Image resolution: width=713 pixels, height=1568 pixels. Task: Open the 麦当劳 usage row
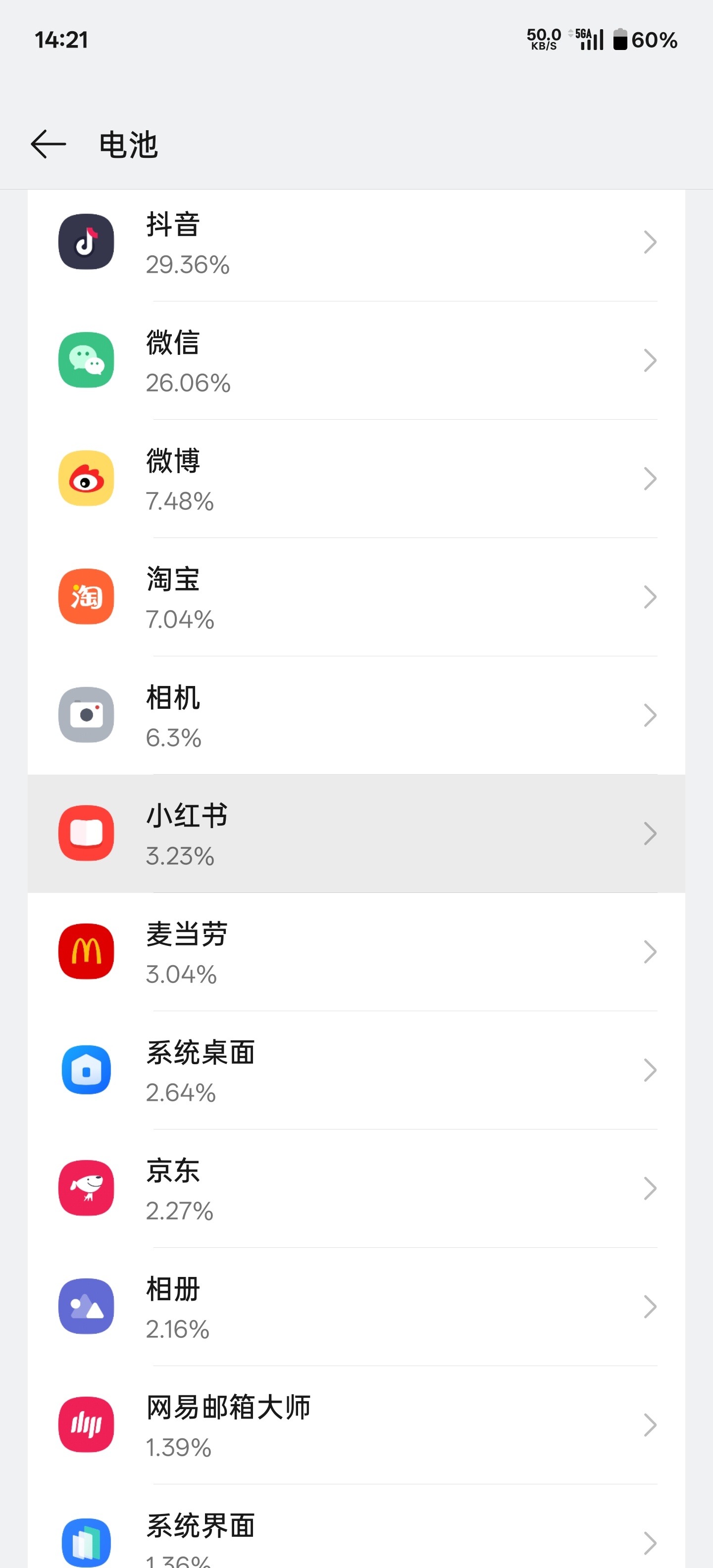[x=356, y=951]
